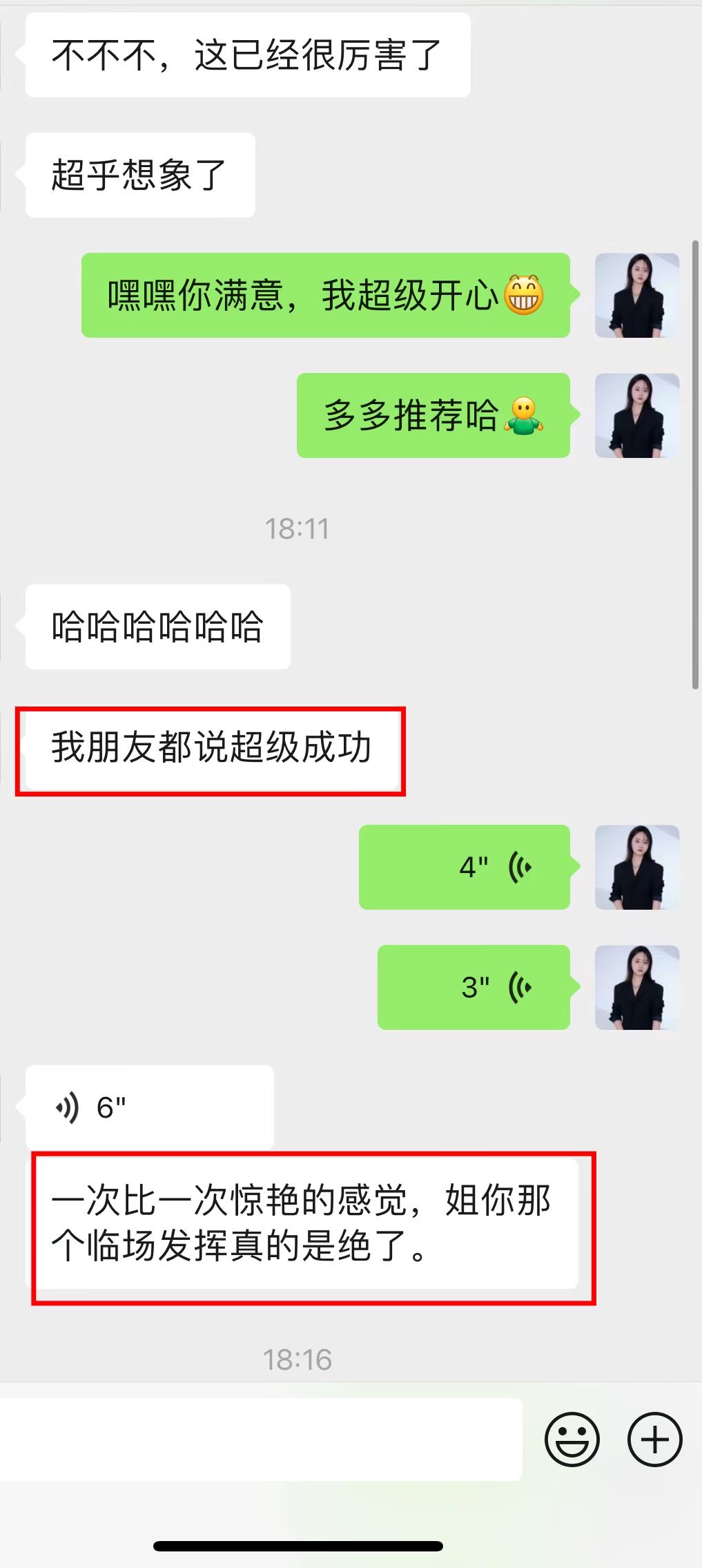
Task: Open the avatar beside 嘿嘿你满意 message
Action: [637, 296]
